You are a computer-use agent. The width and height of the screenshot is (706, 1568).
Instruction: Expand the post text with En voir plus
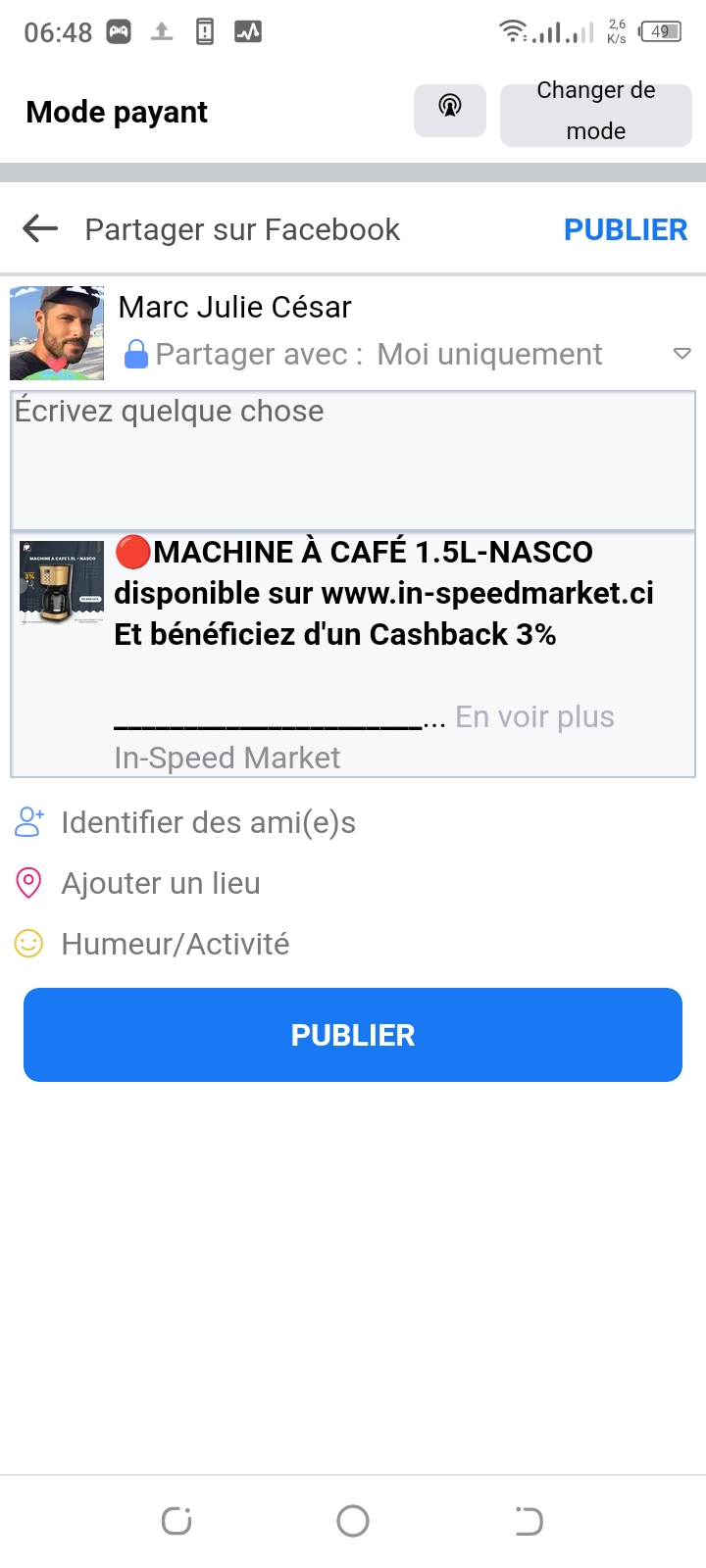pyautogui.click(x=534, y=717)
